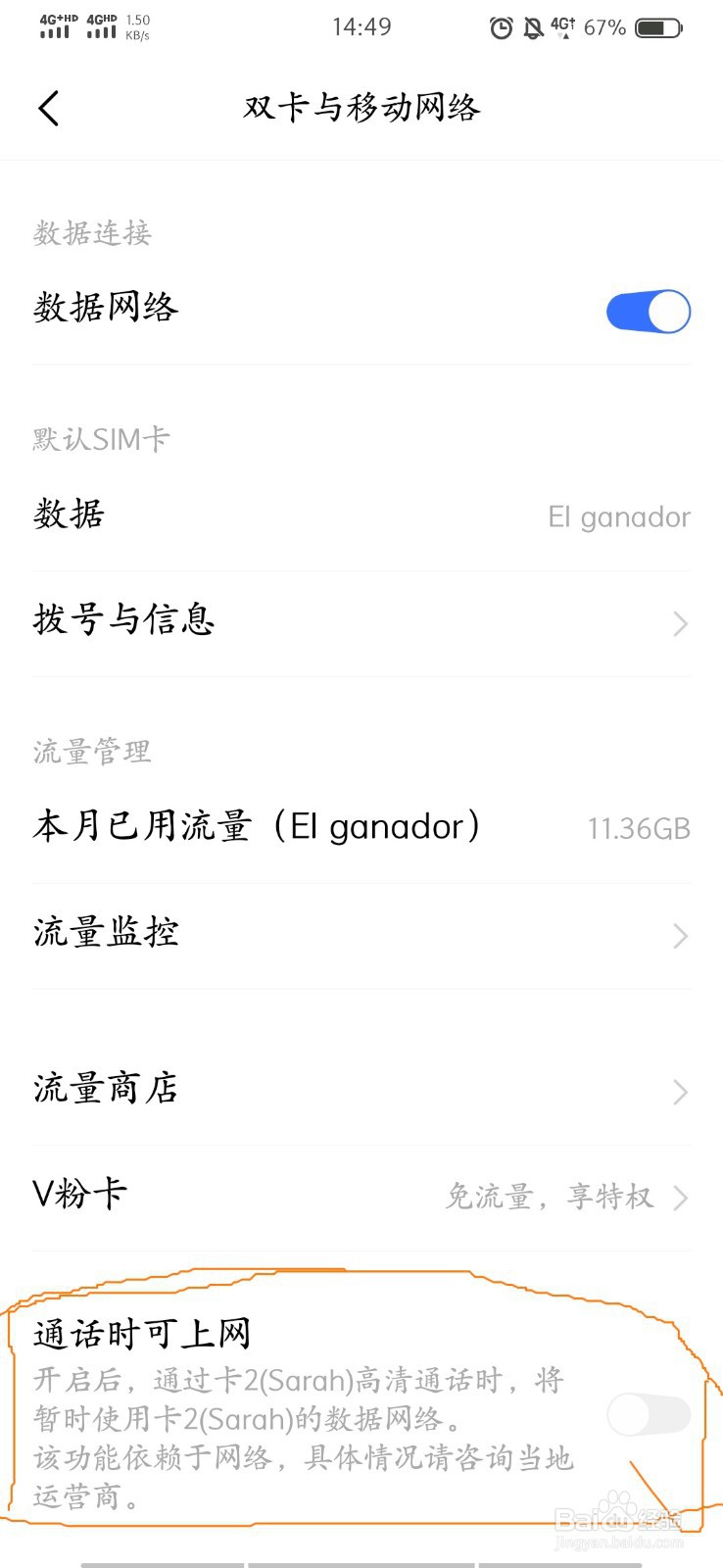Change default SIM for 数据
The image size is (723, 1568).
(x=361, y=516)
